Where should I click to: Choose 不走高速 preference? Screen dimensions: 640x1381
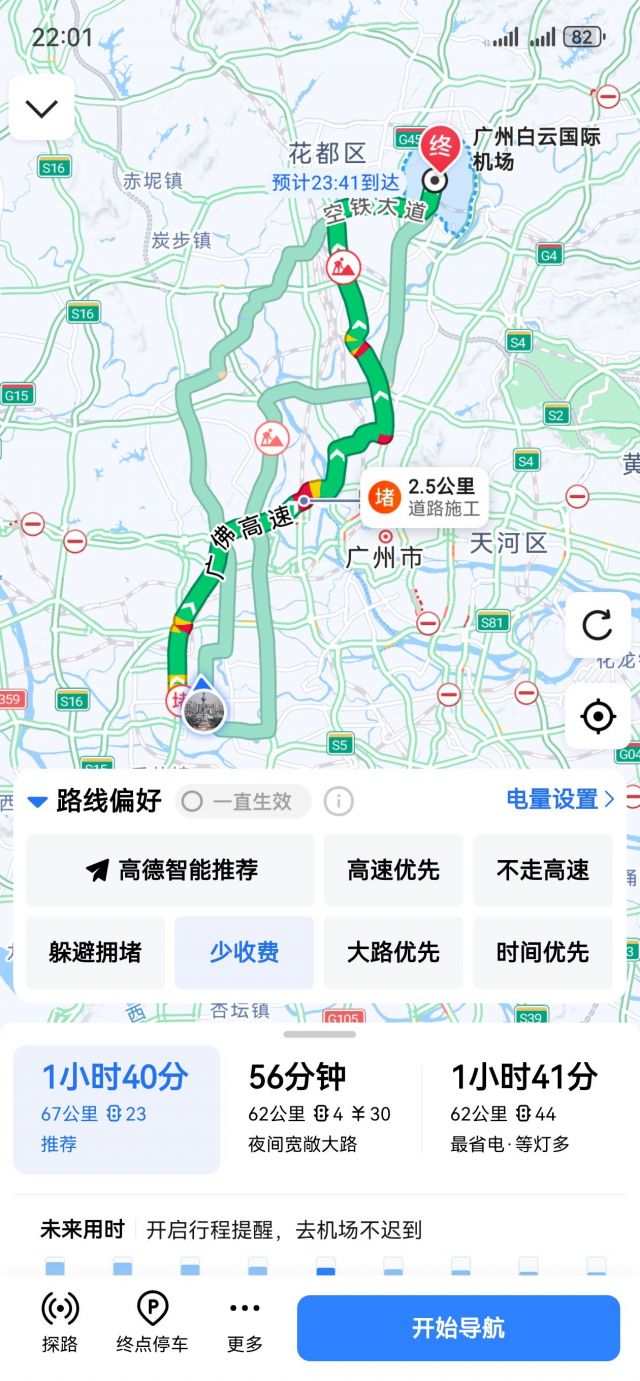[542, 870]
